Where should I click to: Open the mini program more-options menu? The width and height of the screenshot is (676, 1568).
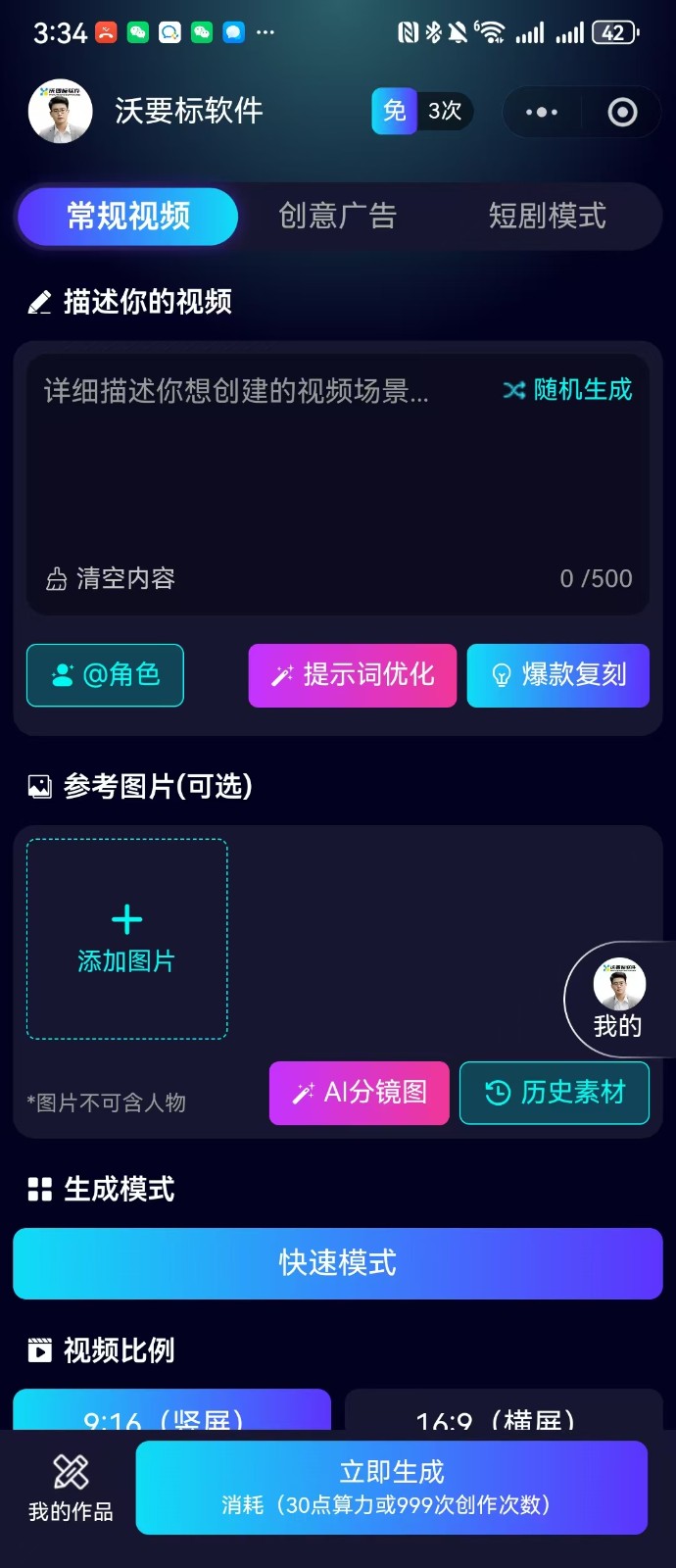(x=542, y=112)
